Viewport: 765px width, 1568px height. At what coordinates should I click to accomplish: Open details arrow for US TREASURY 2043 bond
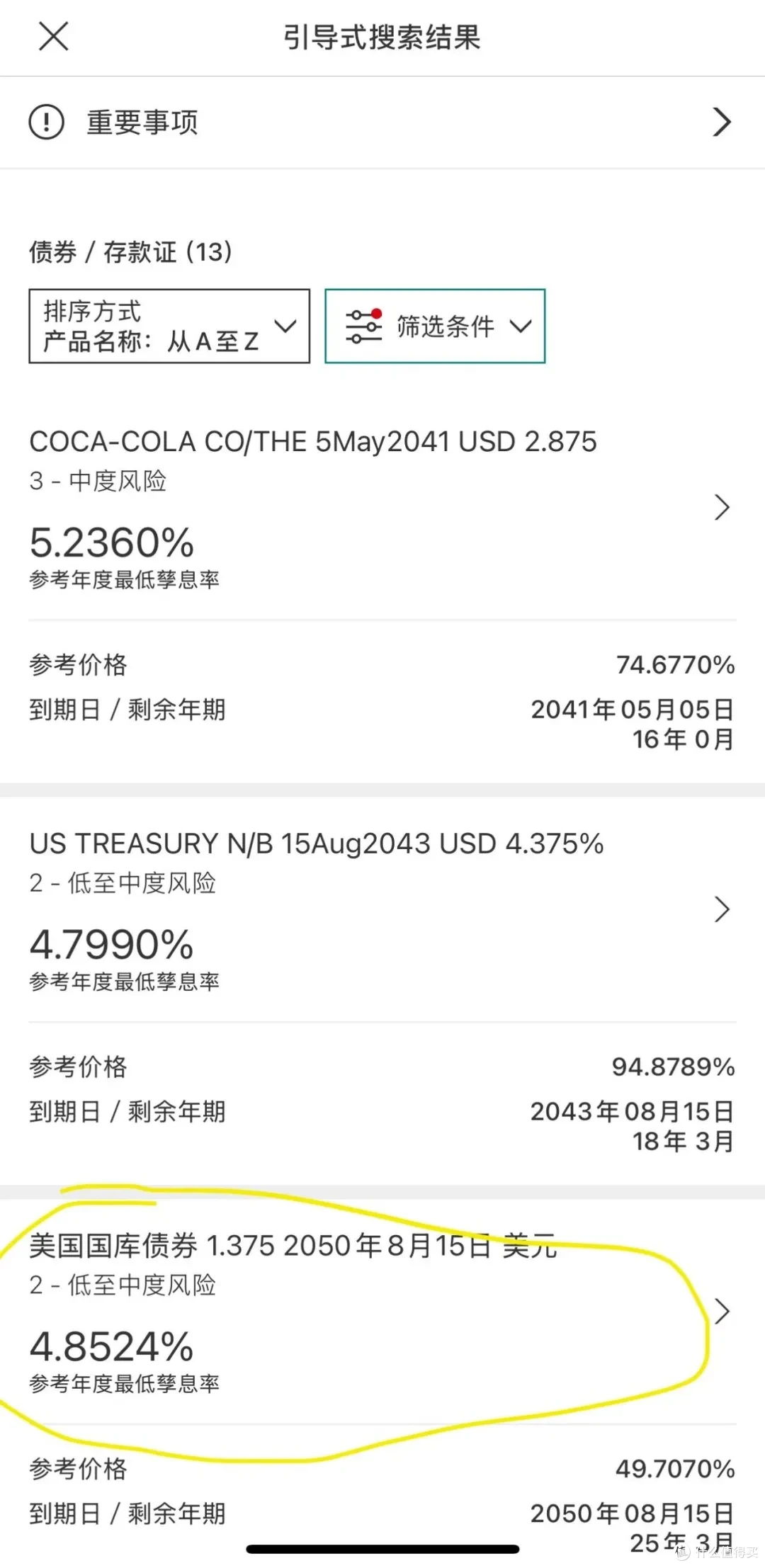[x=722, y=909]
